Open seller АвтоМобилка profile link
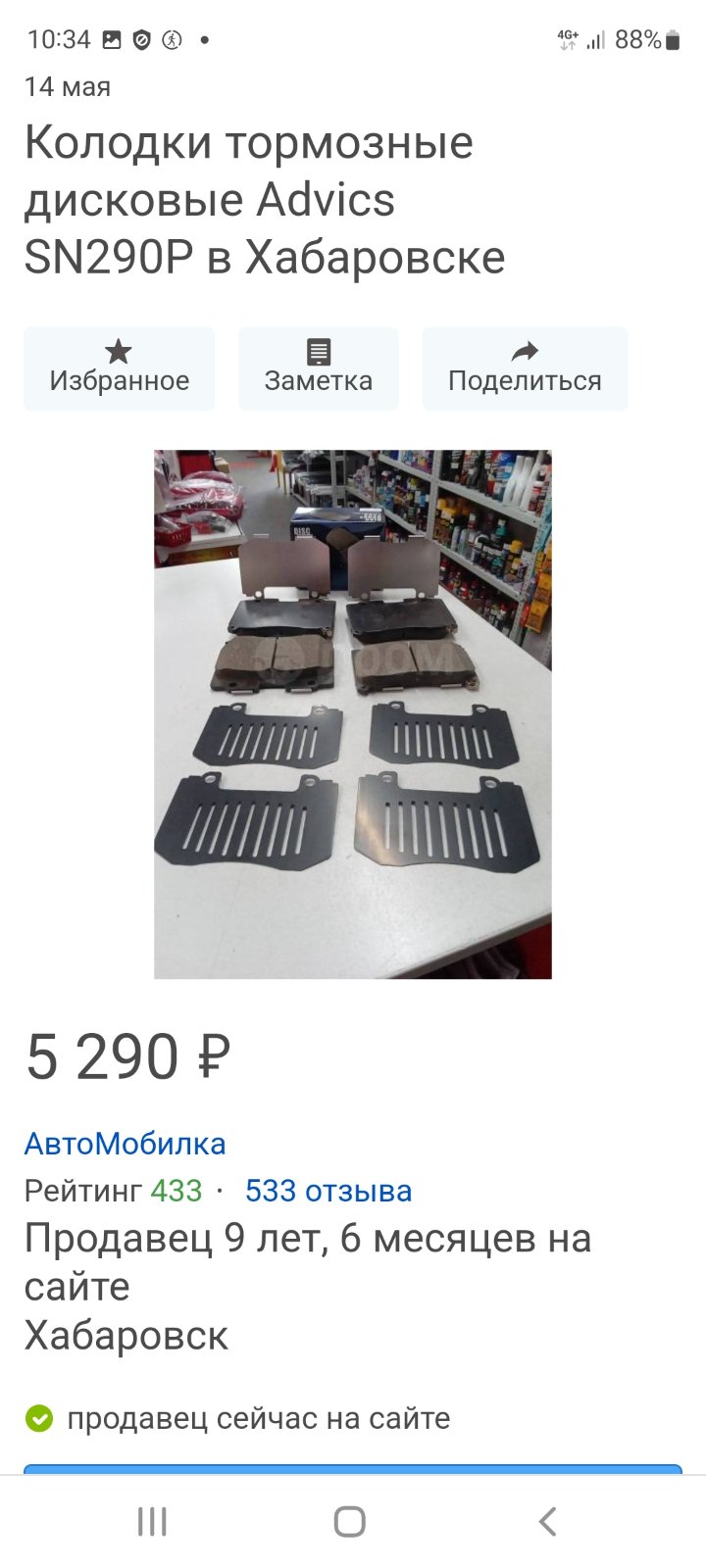Viewport: 706px width, 1568px height. click(x=126, y=1143)
